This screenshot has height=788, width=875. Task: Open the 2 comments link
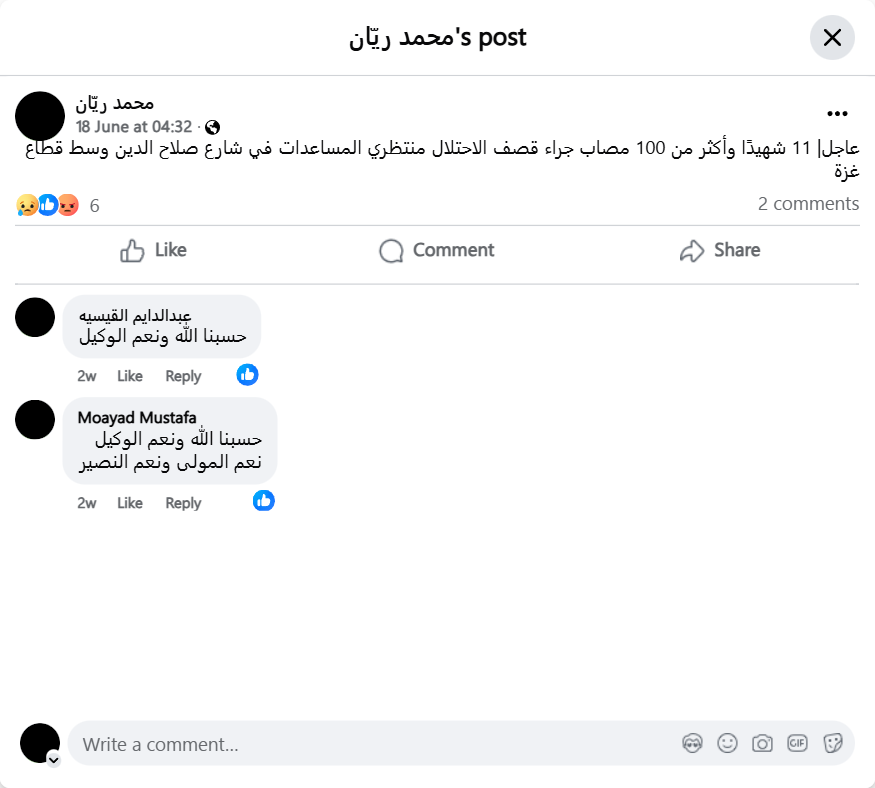pos(808,204)
